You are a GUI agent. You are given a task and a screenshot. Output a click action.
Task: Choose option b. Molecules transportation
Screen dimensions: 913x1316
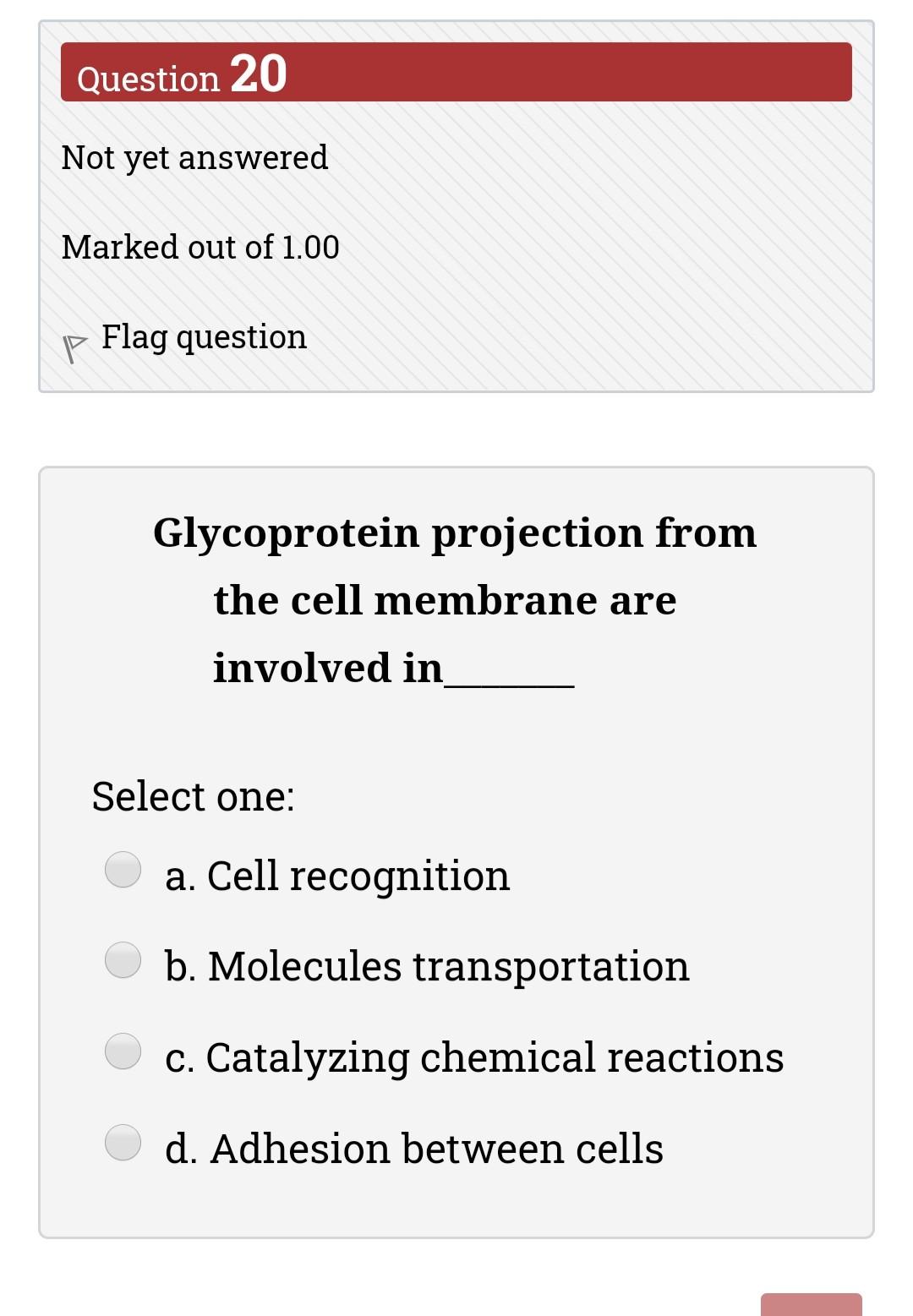[x=123, y=960]
